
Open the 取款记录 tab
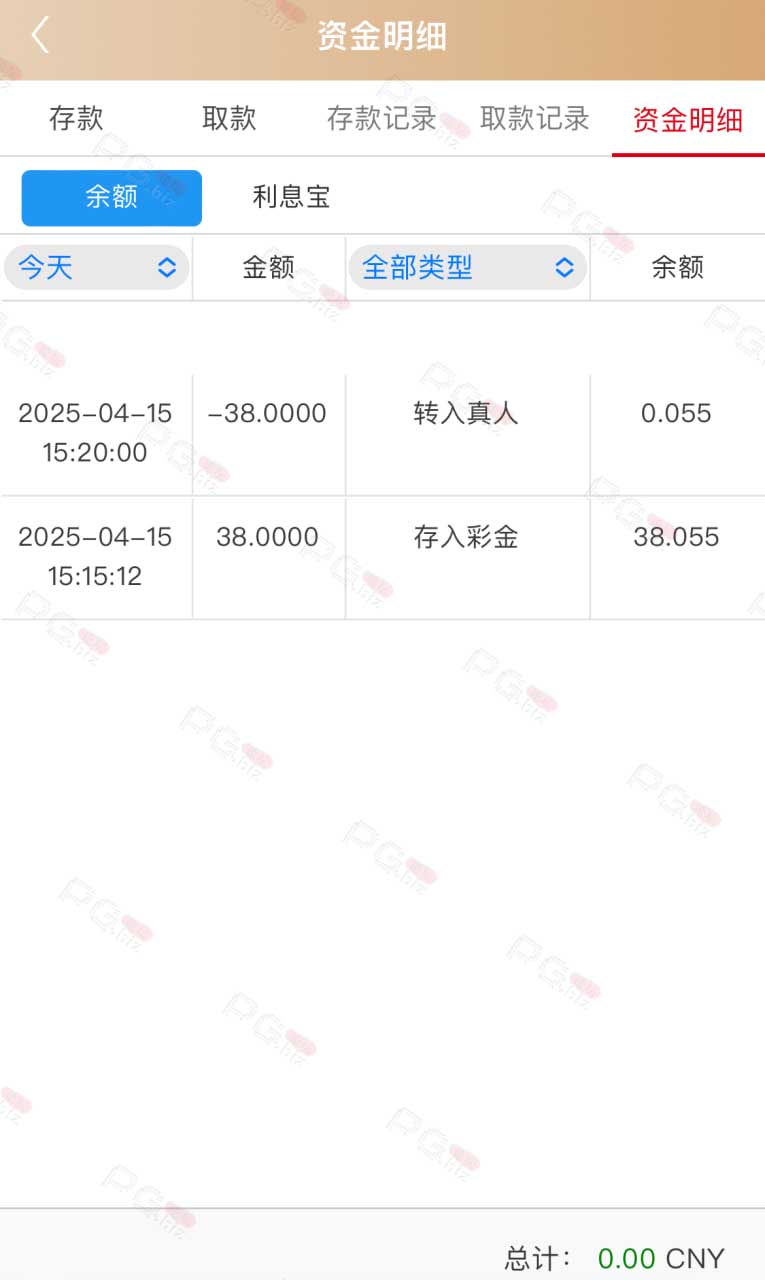(x=535, y=119)
